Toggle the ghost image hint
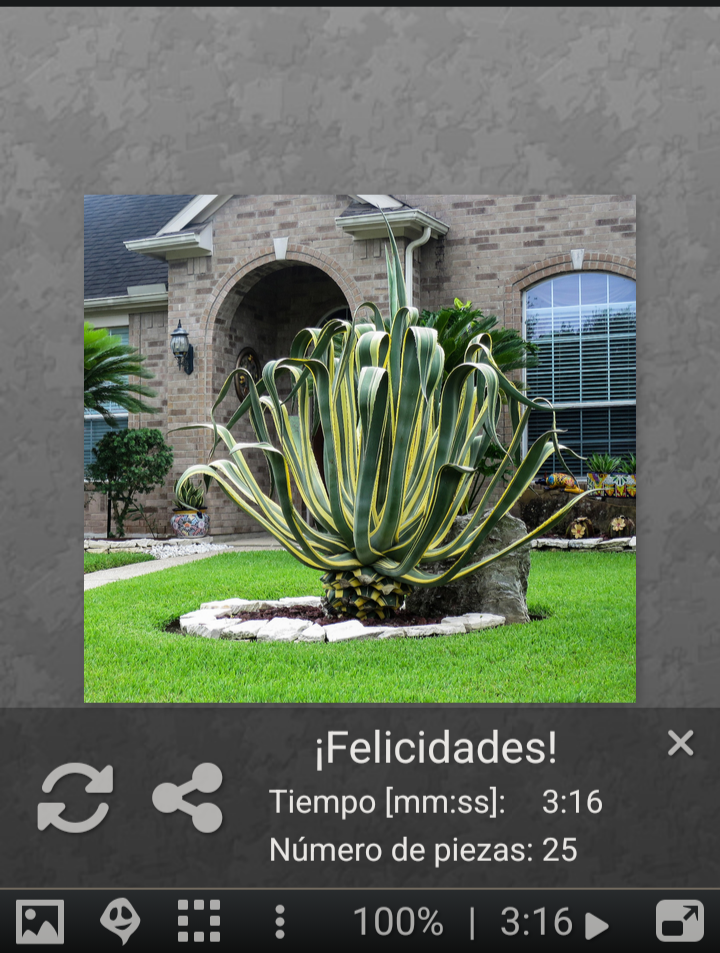Viewport: 720px width, 953px height. (120, 921)
